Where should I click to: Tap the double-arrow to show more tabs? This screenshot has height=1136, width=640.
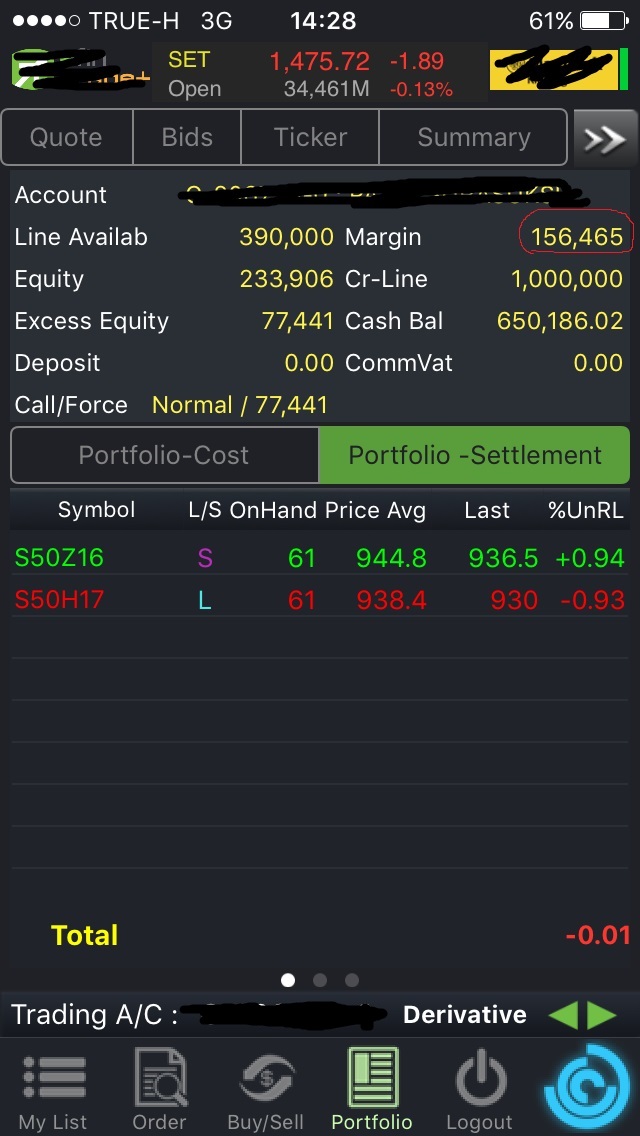[x=604, y=138]
